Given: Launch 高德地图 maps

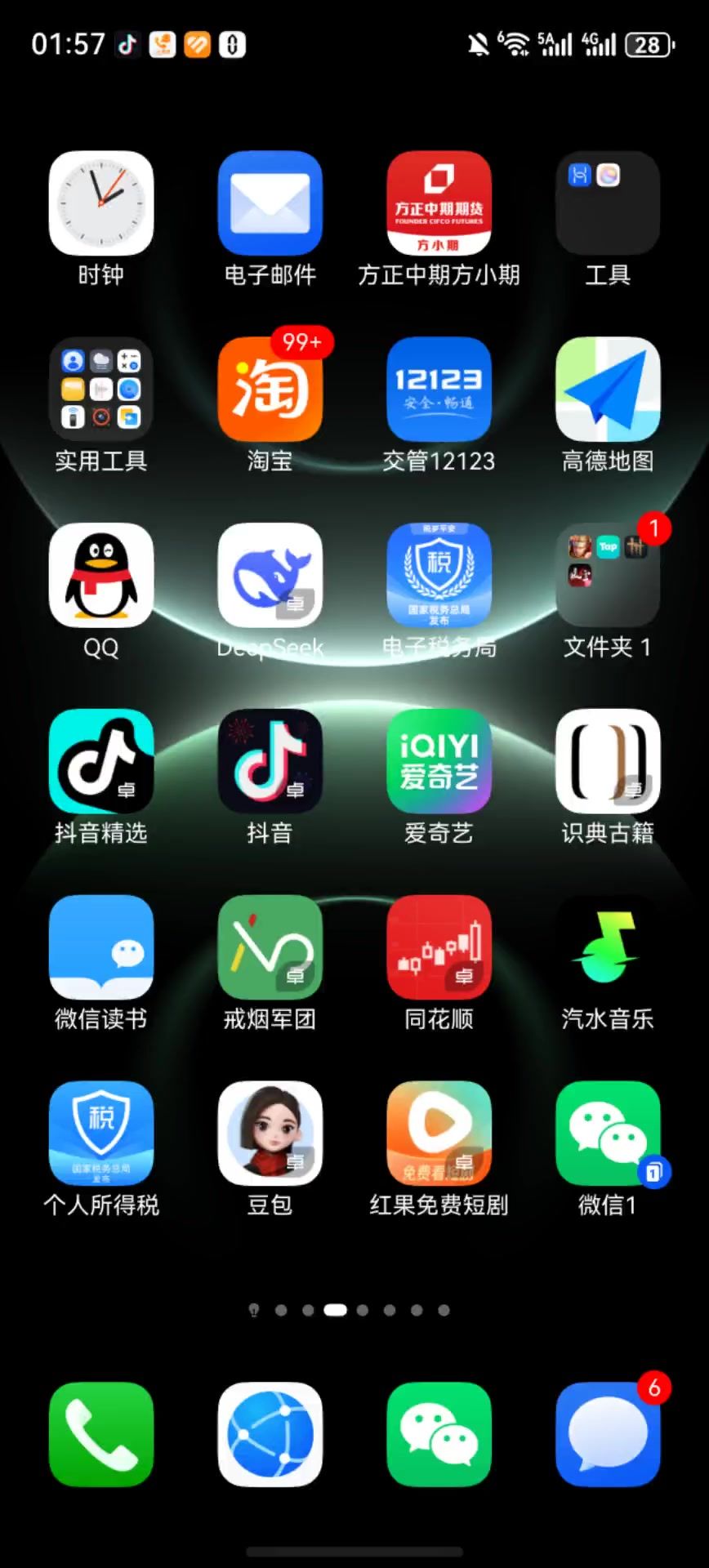Looking at the screenshot, I should pos(608,390).
